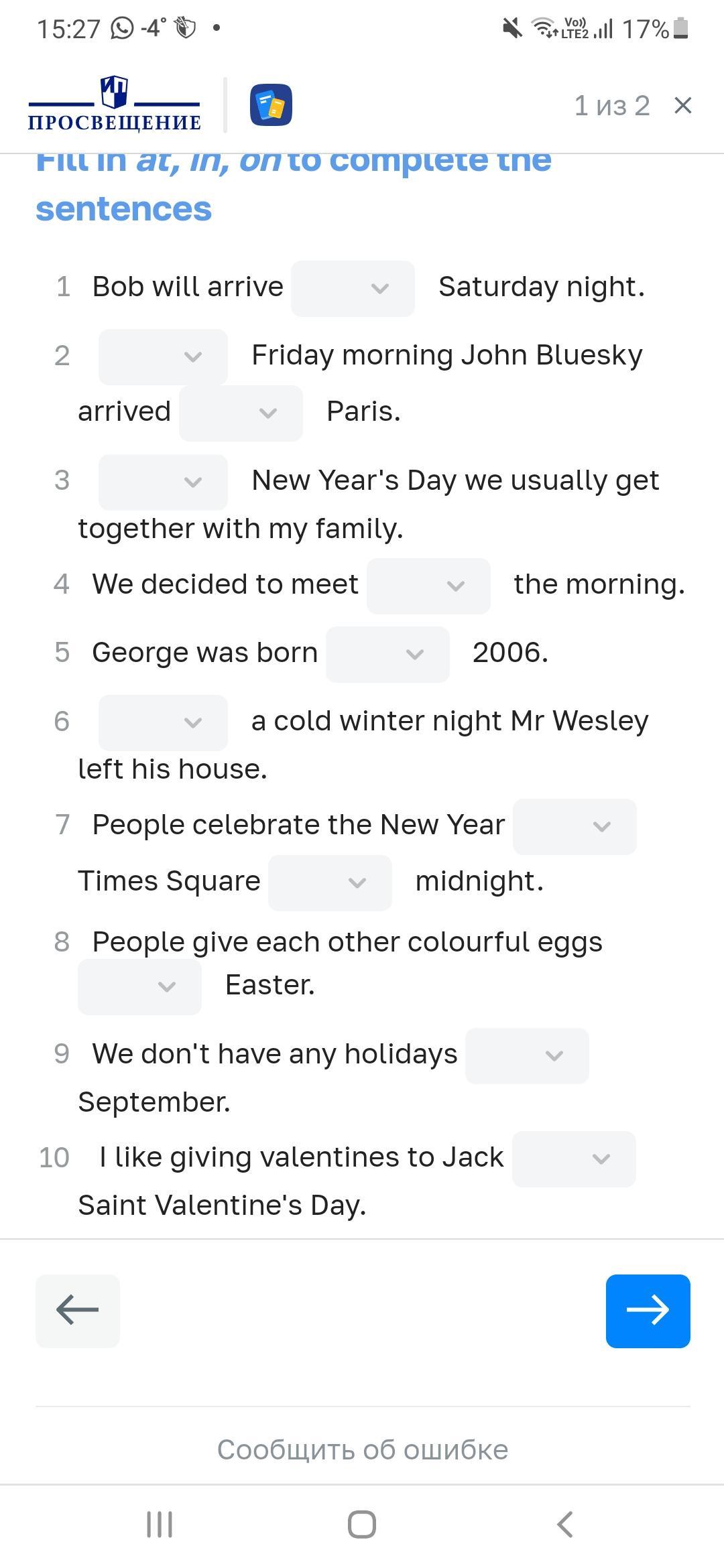Expand the dropdown before Friday morning

[163, 356]
